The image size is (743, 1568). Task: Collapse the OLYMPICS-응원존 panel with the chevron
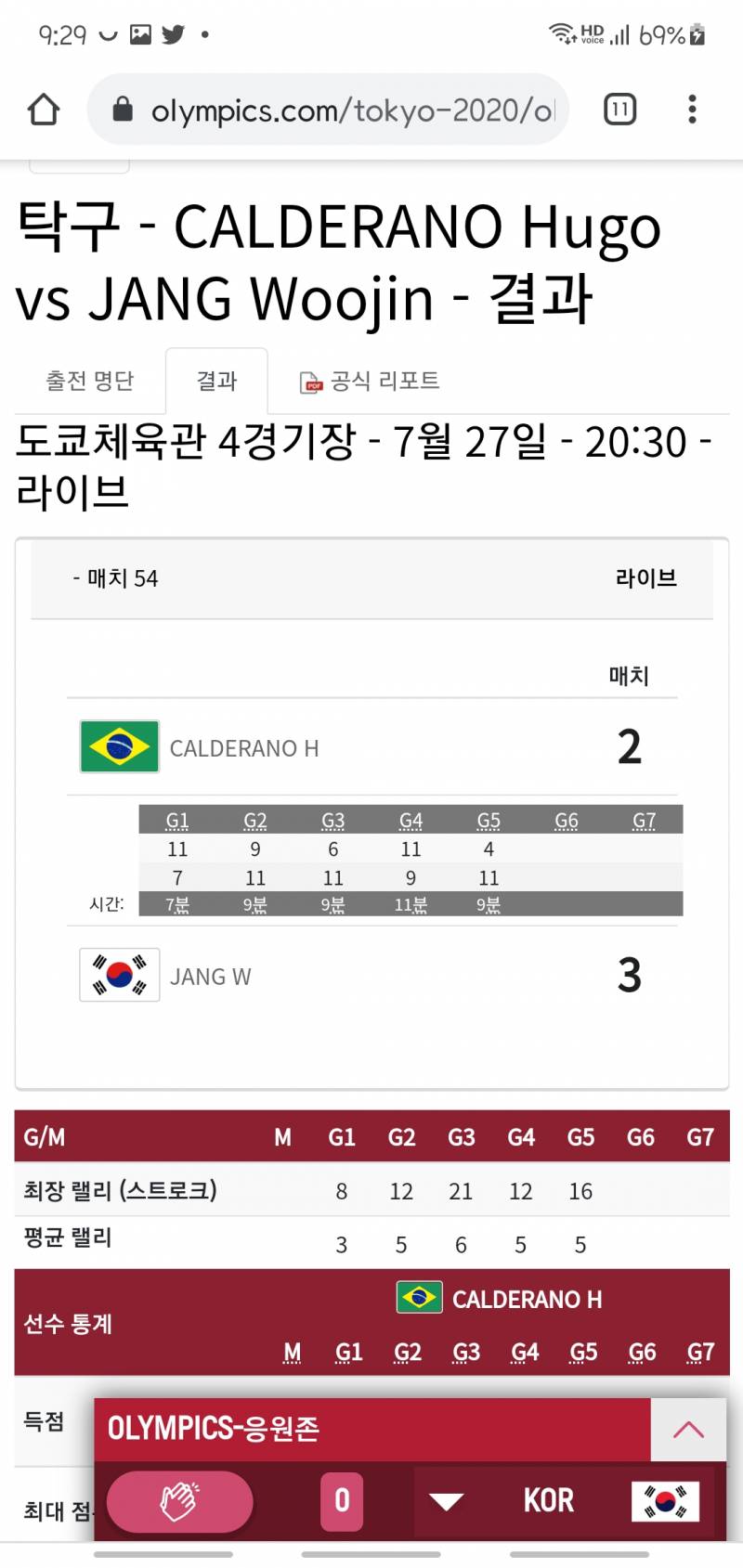pyautogui.click(x=688, y=1429)
